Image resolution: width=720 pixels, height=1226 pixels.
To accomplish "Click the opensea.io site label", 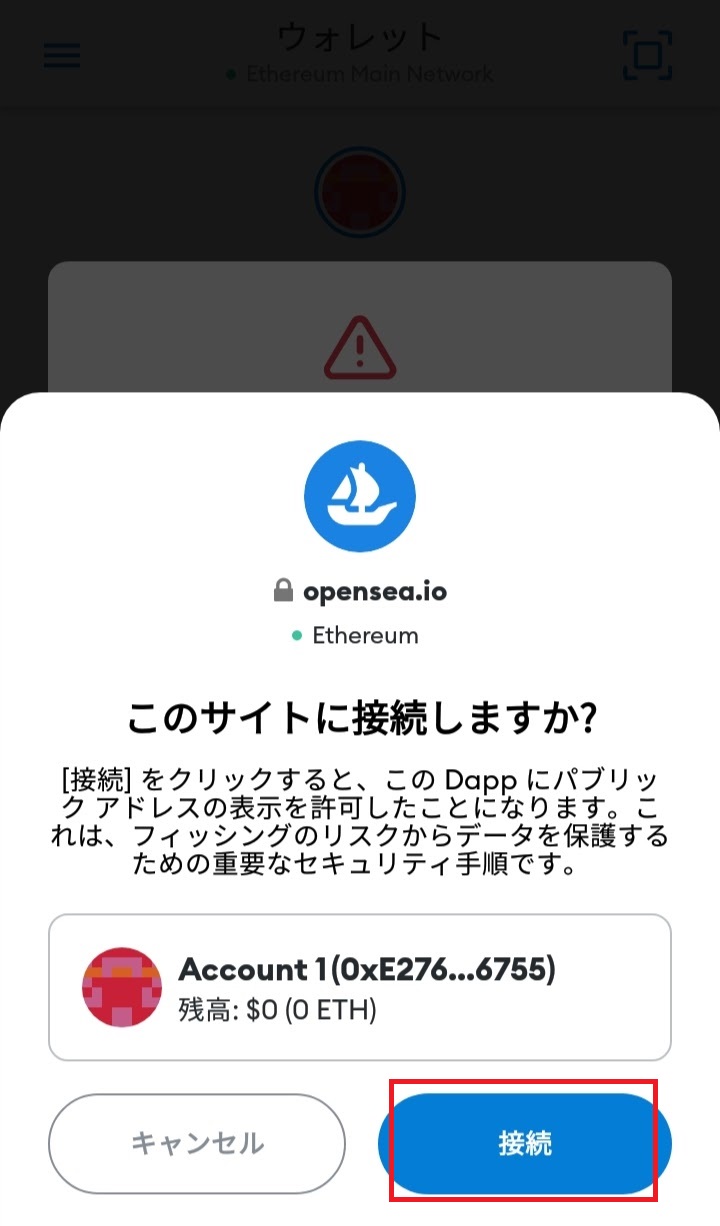I will [x=375, y=590].
